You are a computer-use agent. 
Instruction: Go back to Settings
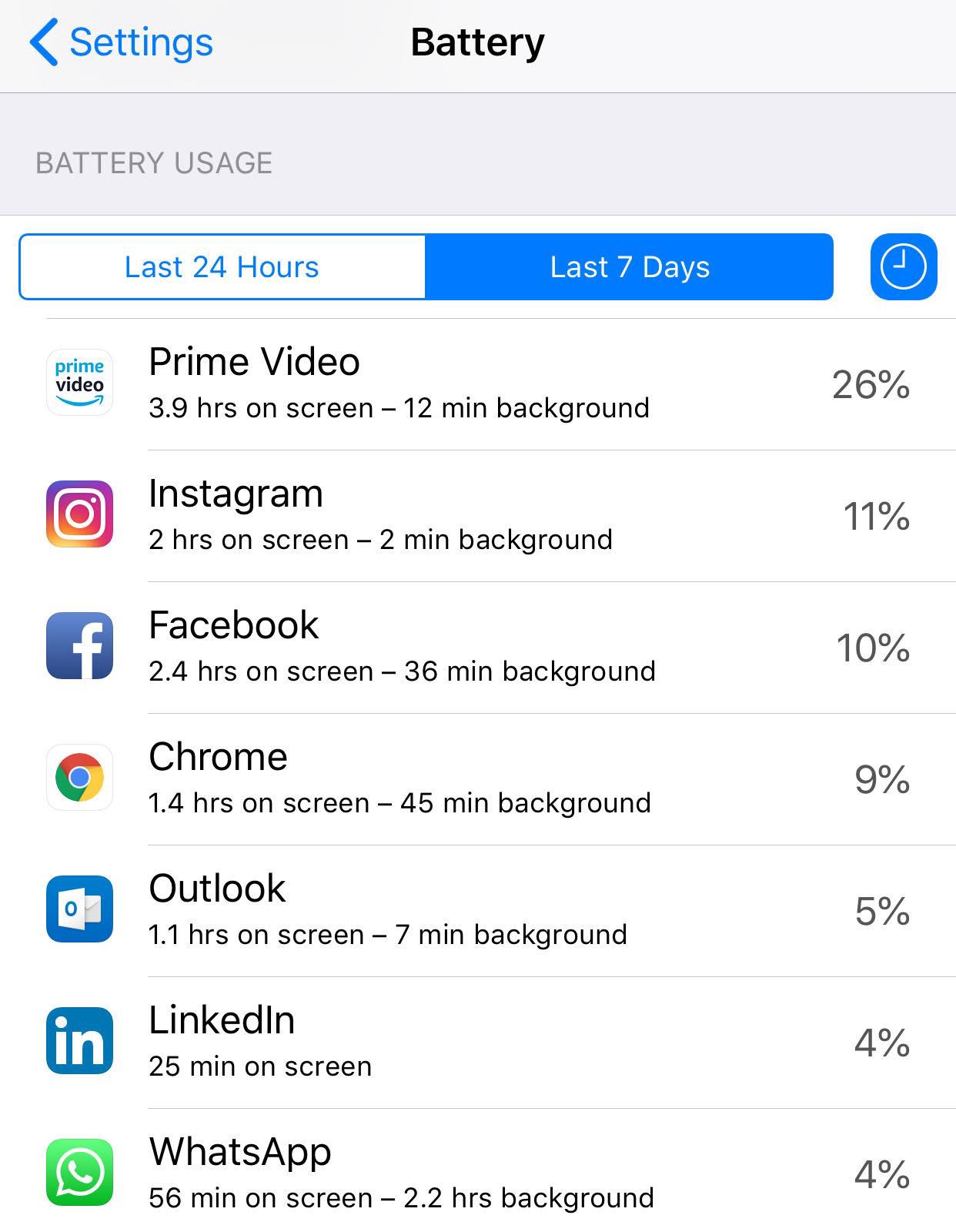coord(122,42)
